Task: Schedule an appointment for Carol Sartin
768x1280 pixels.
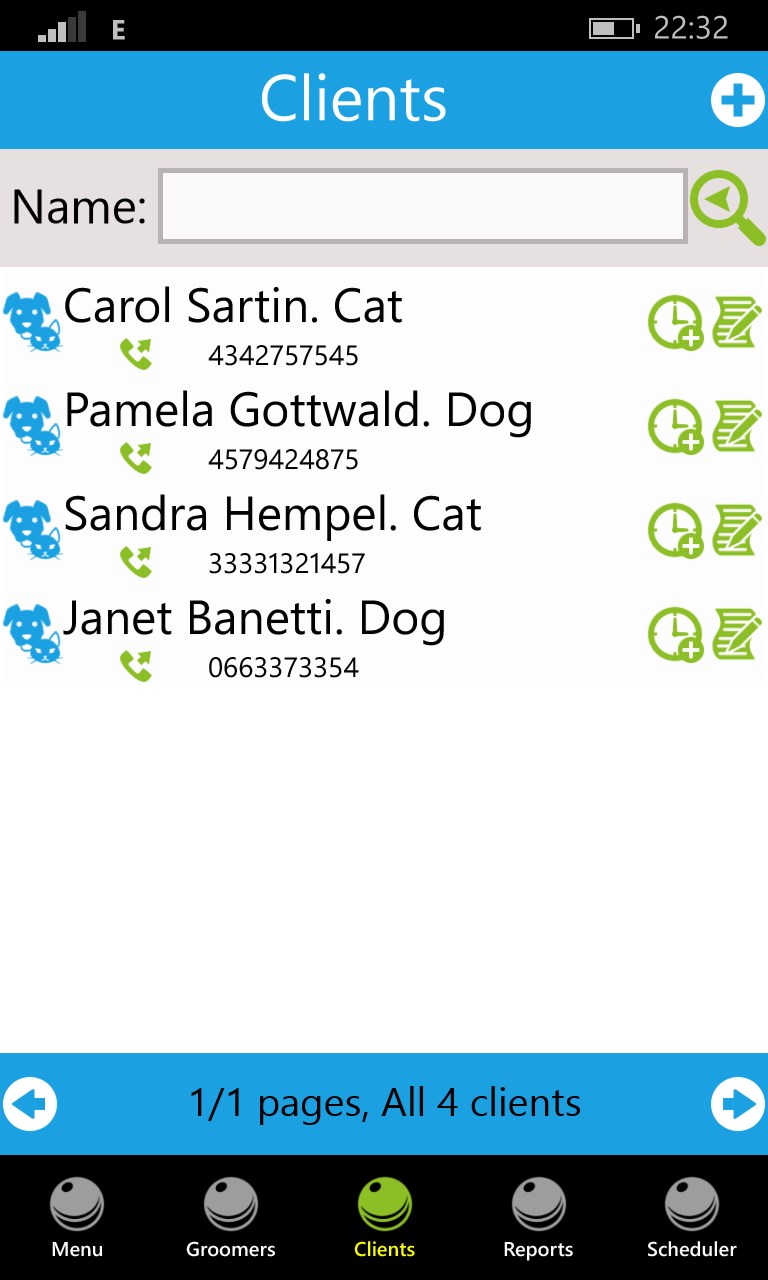Action: click(675, 323)
